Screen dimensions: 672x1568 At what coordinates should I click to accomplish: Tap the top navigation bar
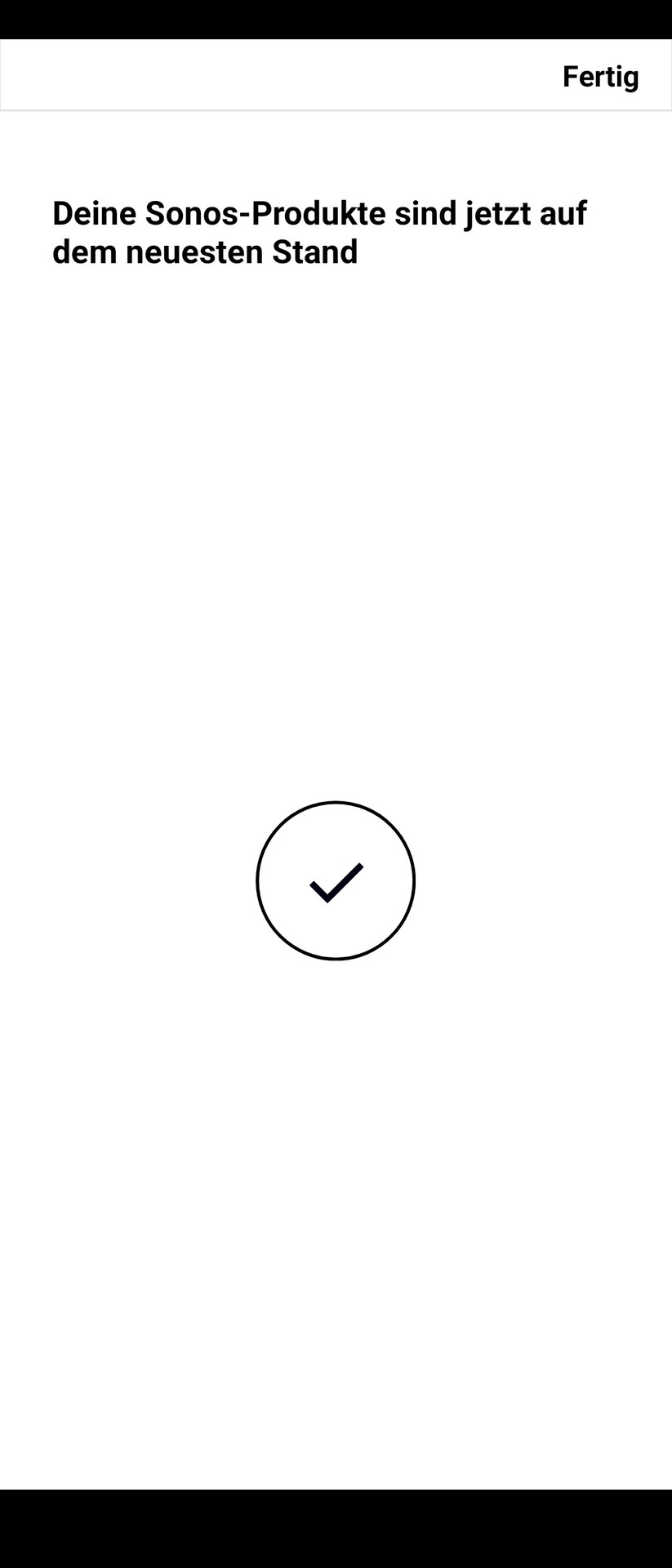[x=336, y=73]
